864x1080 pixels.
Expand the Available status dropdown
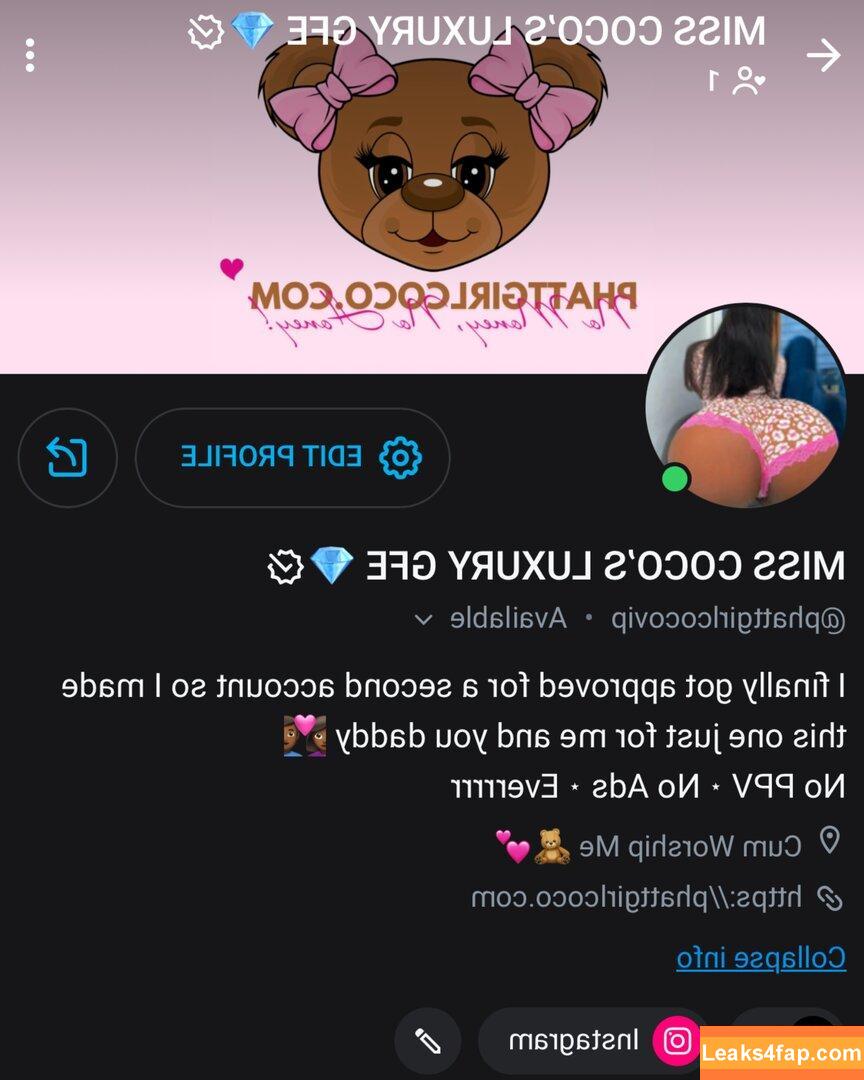tap(424, 619)
